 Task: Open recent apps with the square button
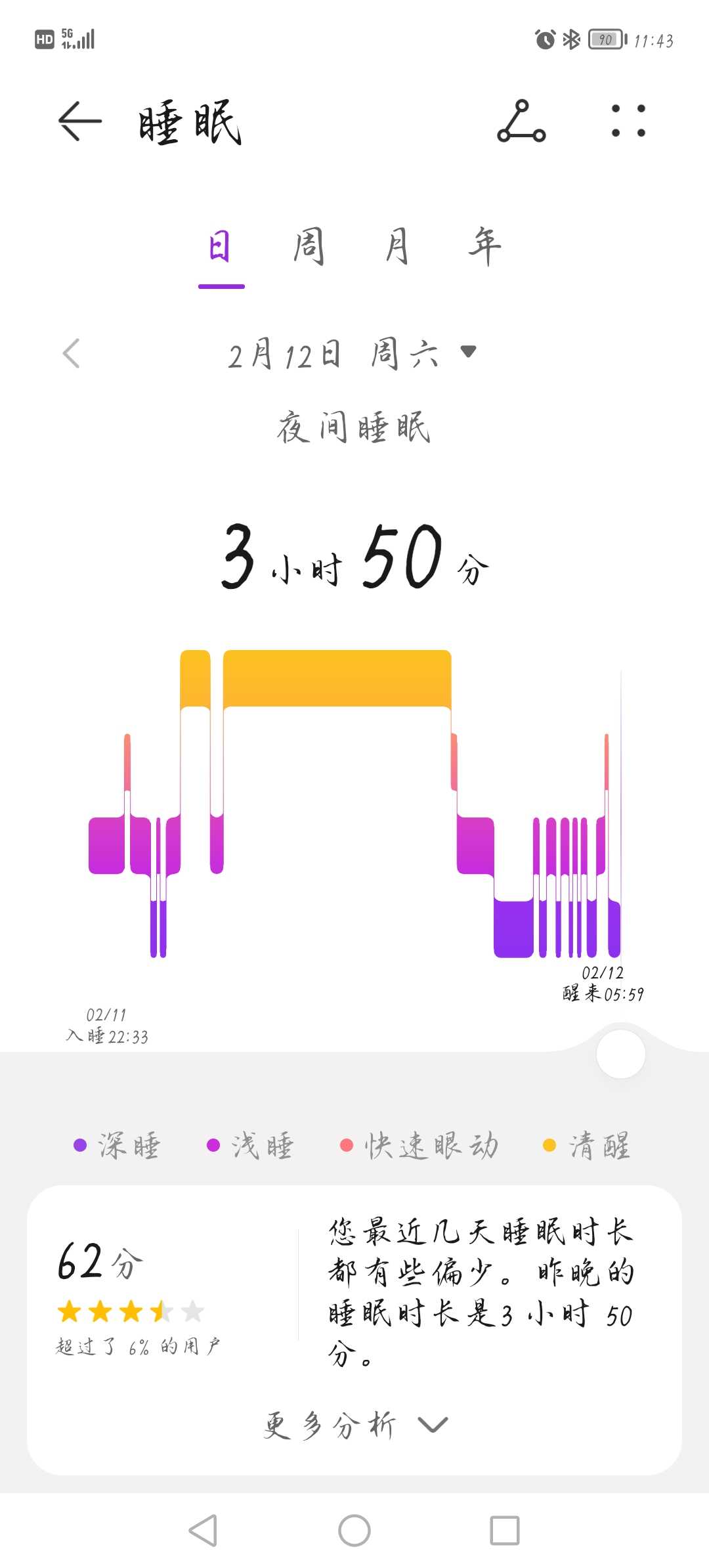505,1531
